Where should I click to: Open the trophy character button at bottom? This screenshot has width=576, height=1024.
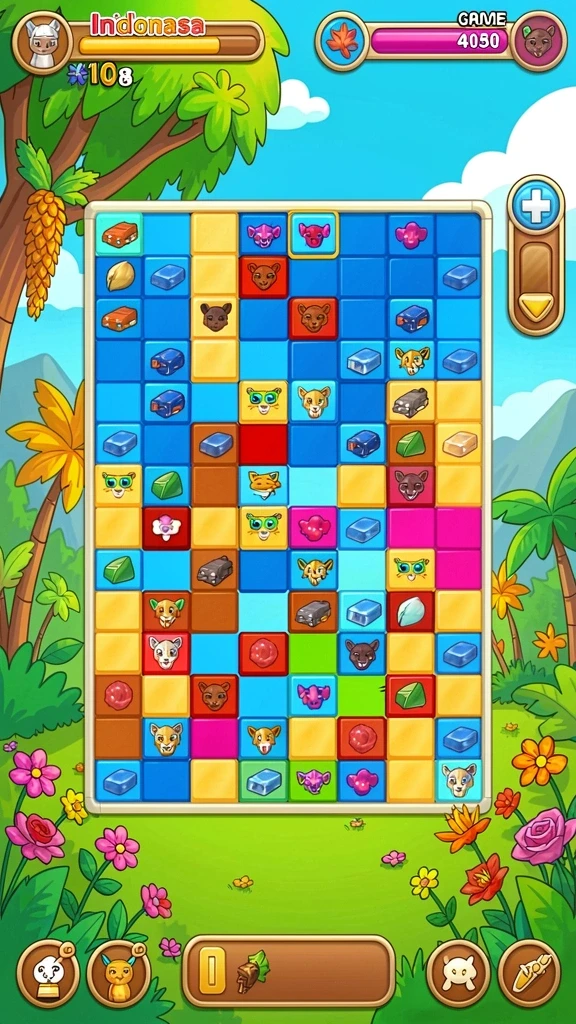48,974
